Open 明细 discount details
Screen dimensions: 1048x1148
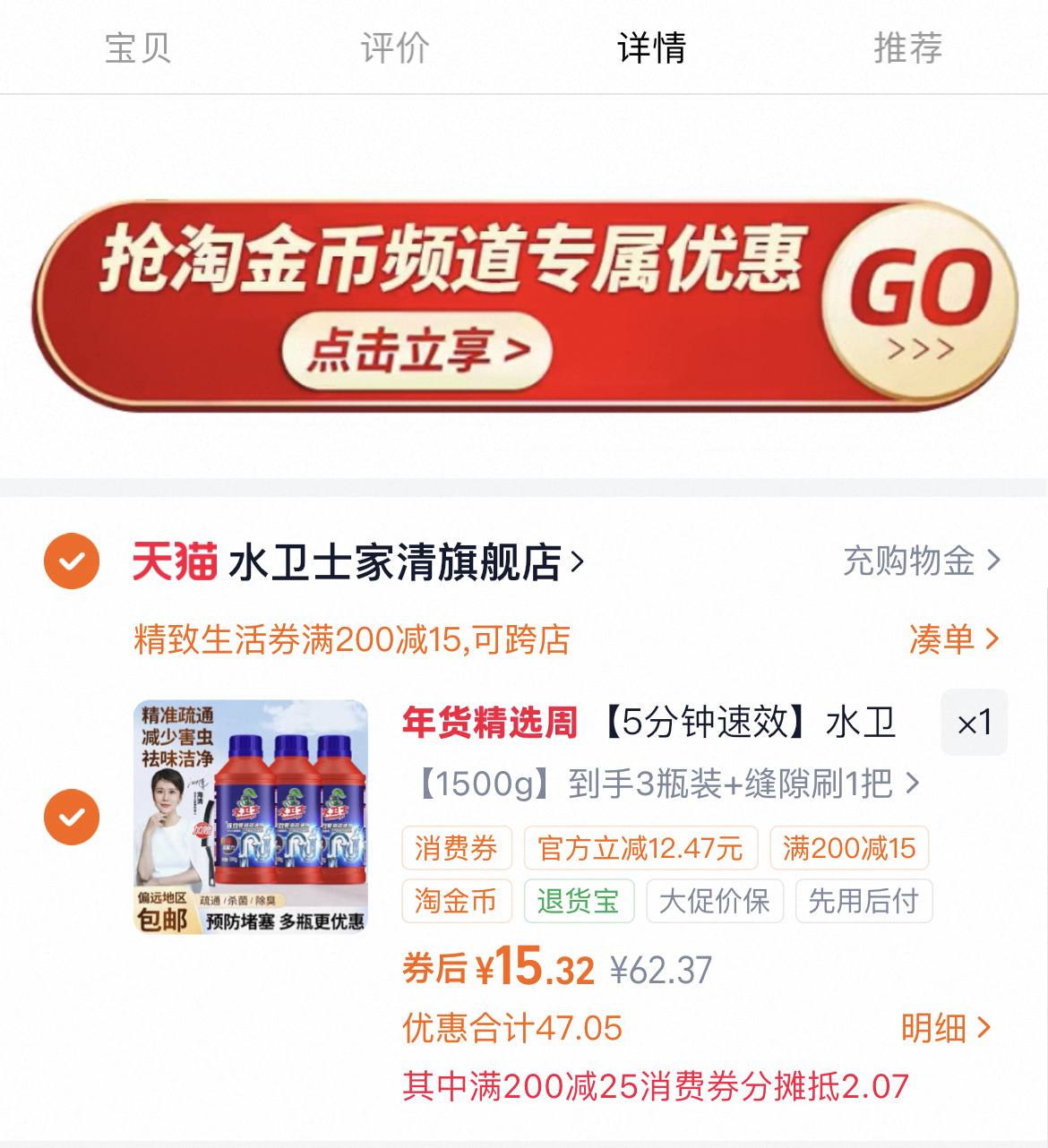click(x=945, y=1028)
